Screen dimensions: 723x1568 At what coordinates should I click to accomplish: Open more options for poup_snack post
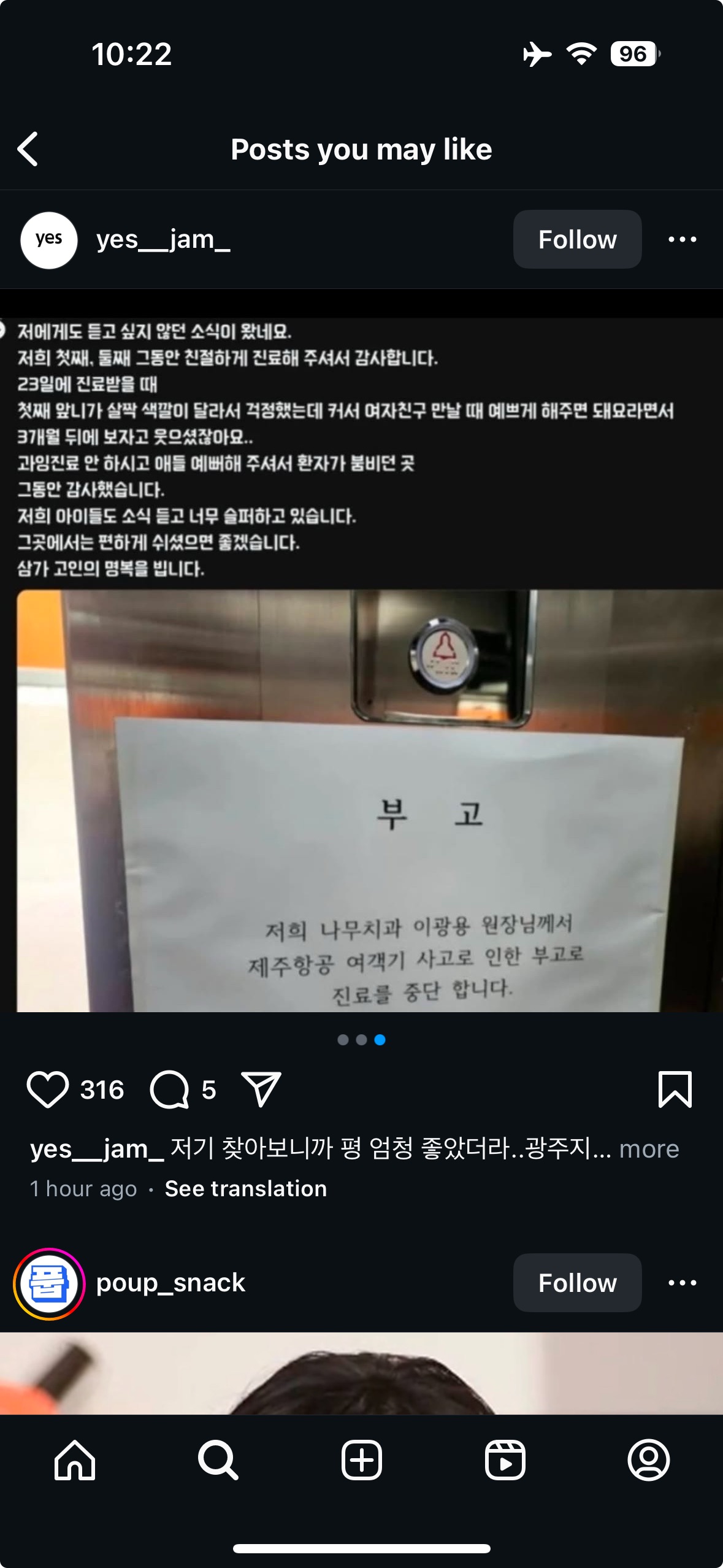coord(682,1283)
